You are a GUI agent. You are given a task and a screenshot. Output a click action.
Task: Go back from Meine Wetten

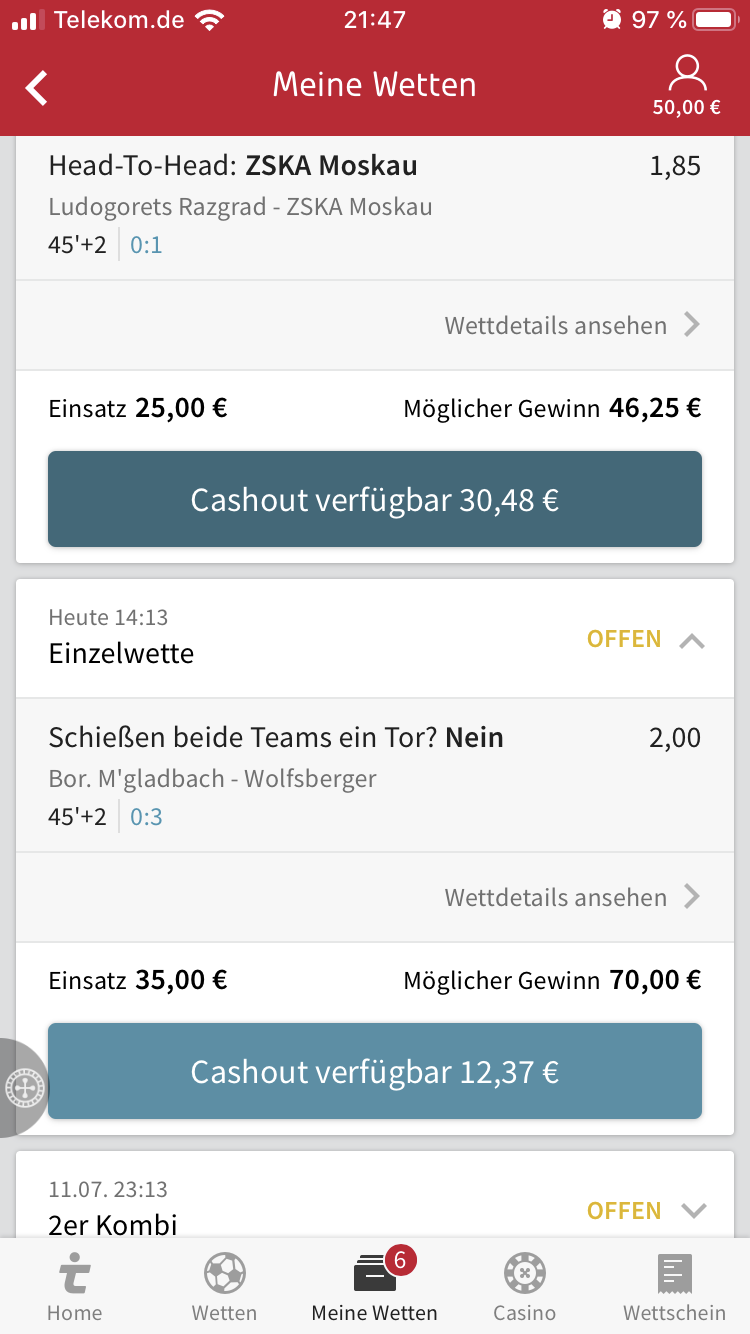click(x=37, y=87)
